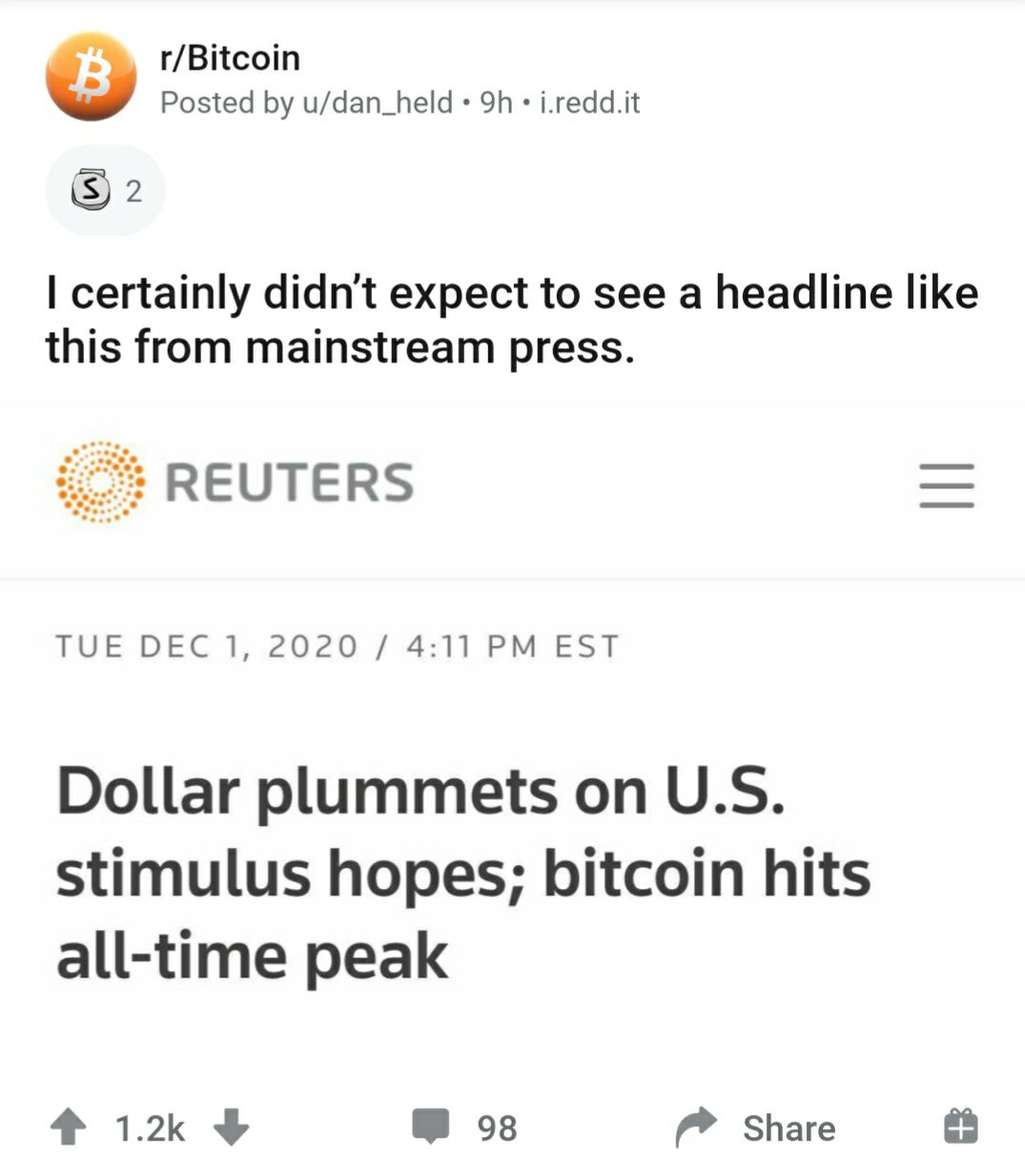Open the r/Bitcoin community name link

coord(230,58)
